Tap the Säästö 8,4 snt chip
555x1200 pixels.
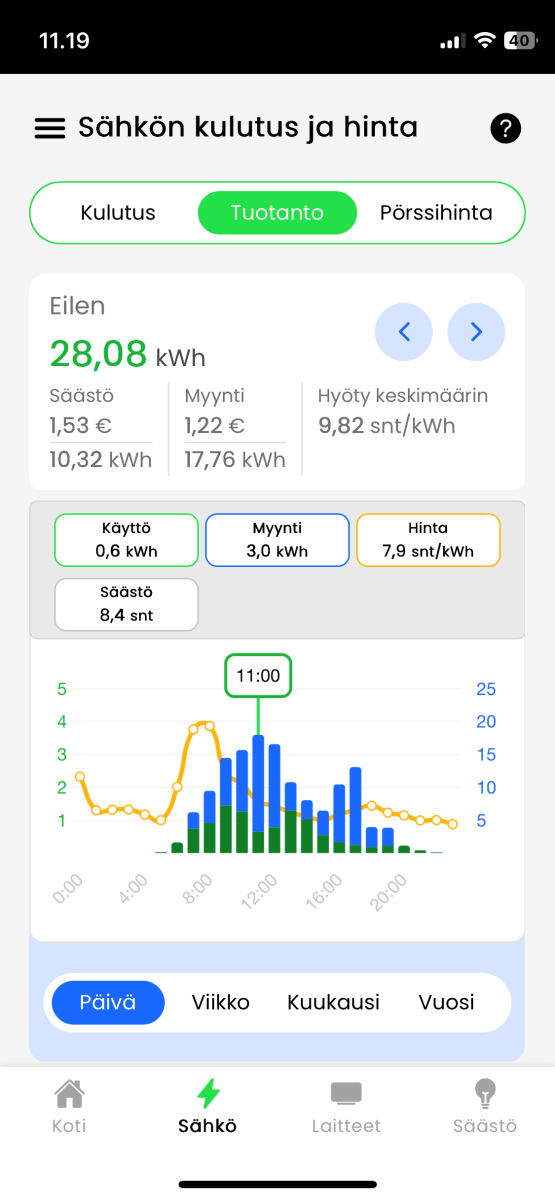coord(126,604)
